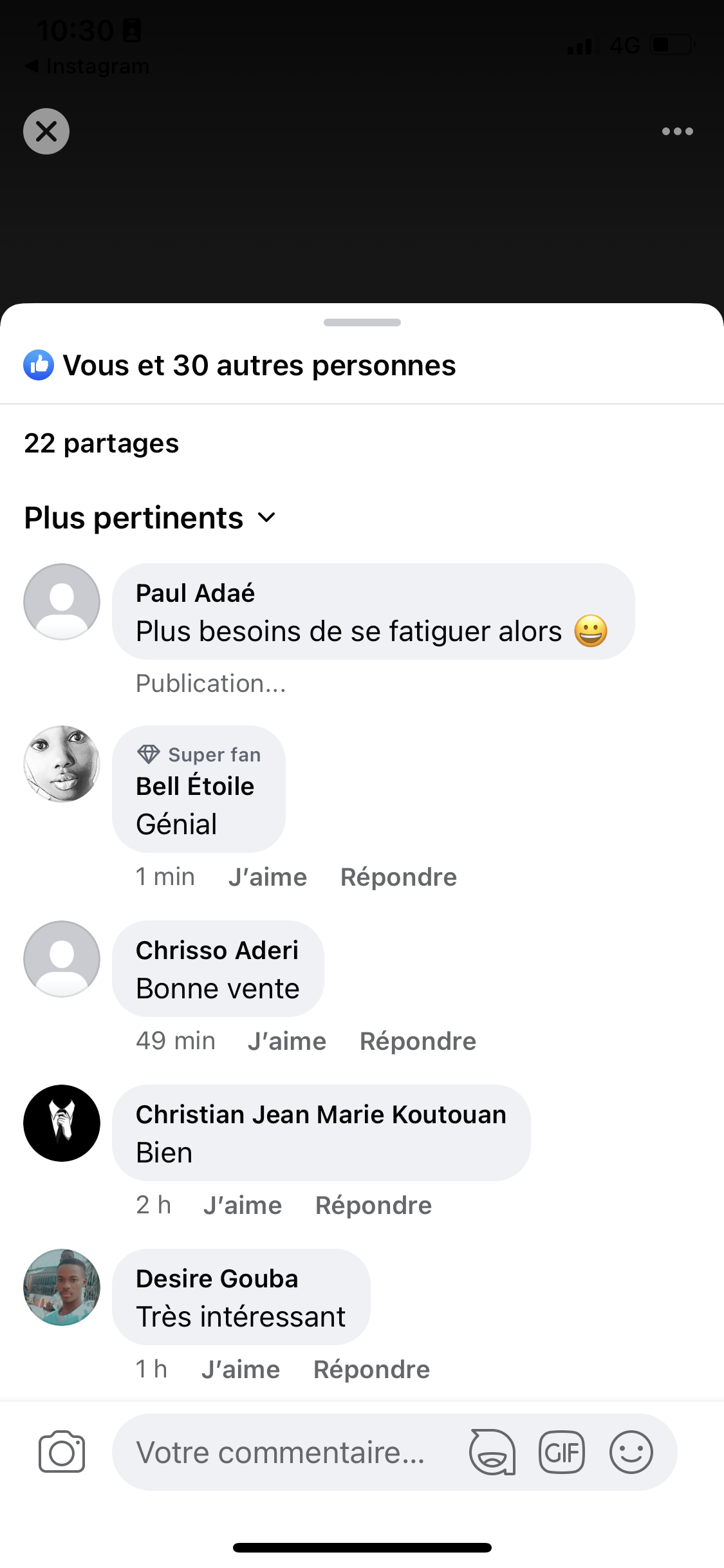Open the three-dot overflow menu
Image resolution: width=724 pixels, height=1568 pixels.
click(x=677, y=131)
